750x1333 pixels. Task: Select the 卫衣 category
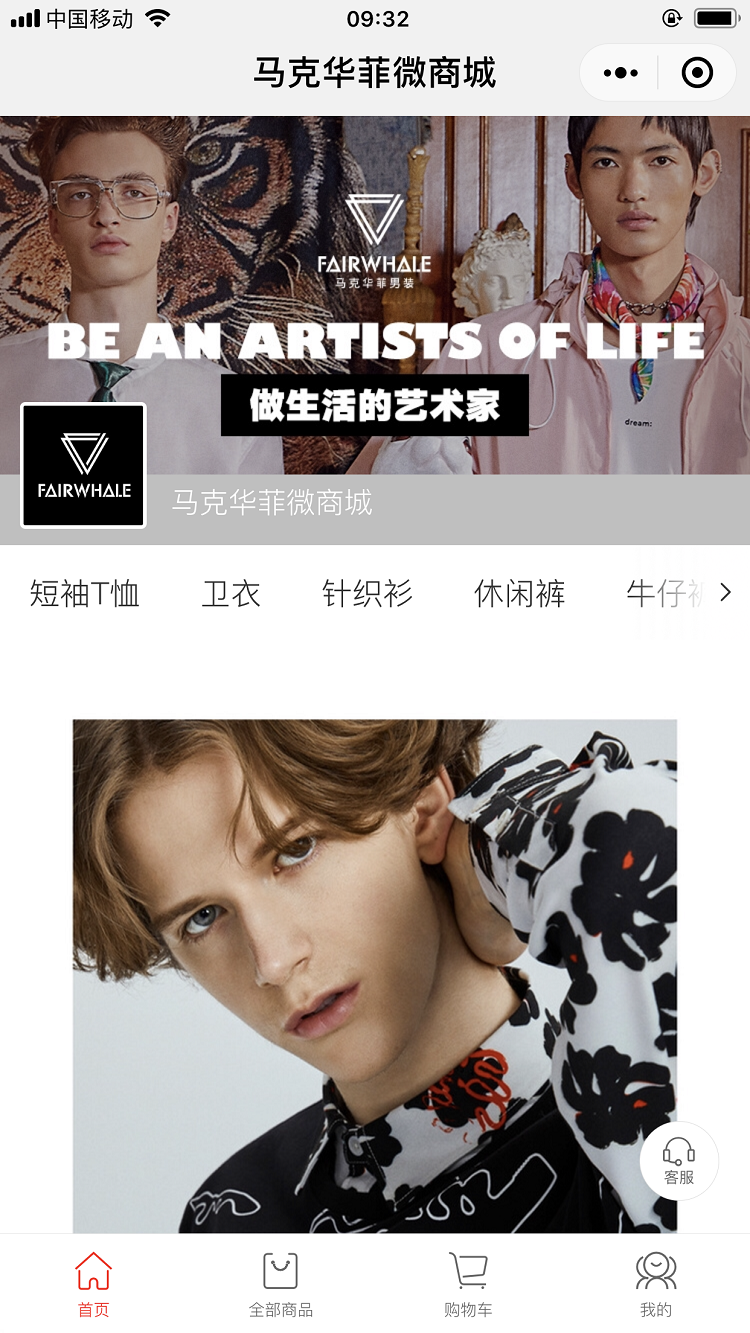pyautogui.click(x=231, y=594)
